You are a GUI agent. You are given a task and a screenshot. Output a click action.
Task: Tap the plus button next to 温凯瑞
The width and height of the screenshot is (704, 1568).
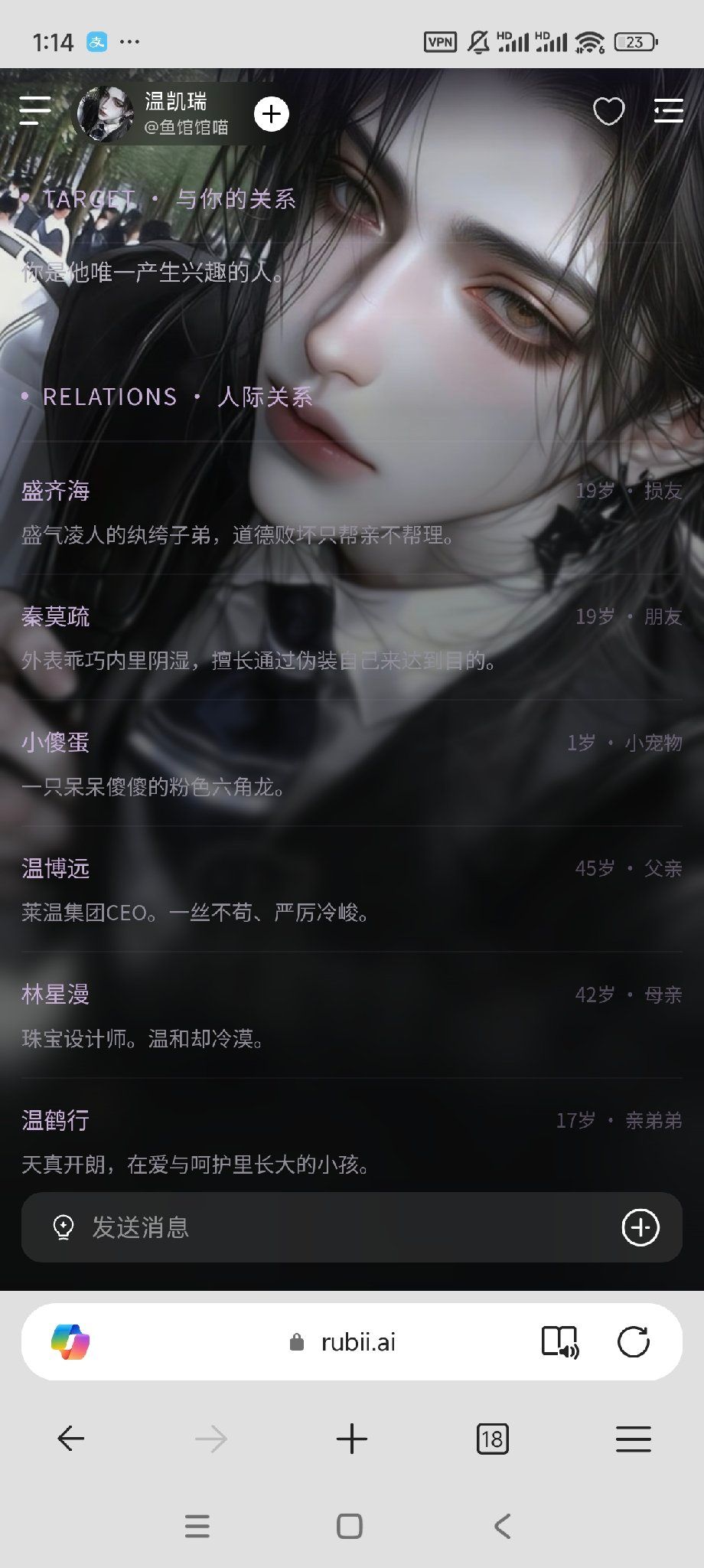click(272, 114)
